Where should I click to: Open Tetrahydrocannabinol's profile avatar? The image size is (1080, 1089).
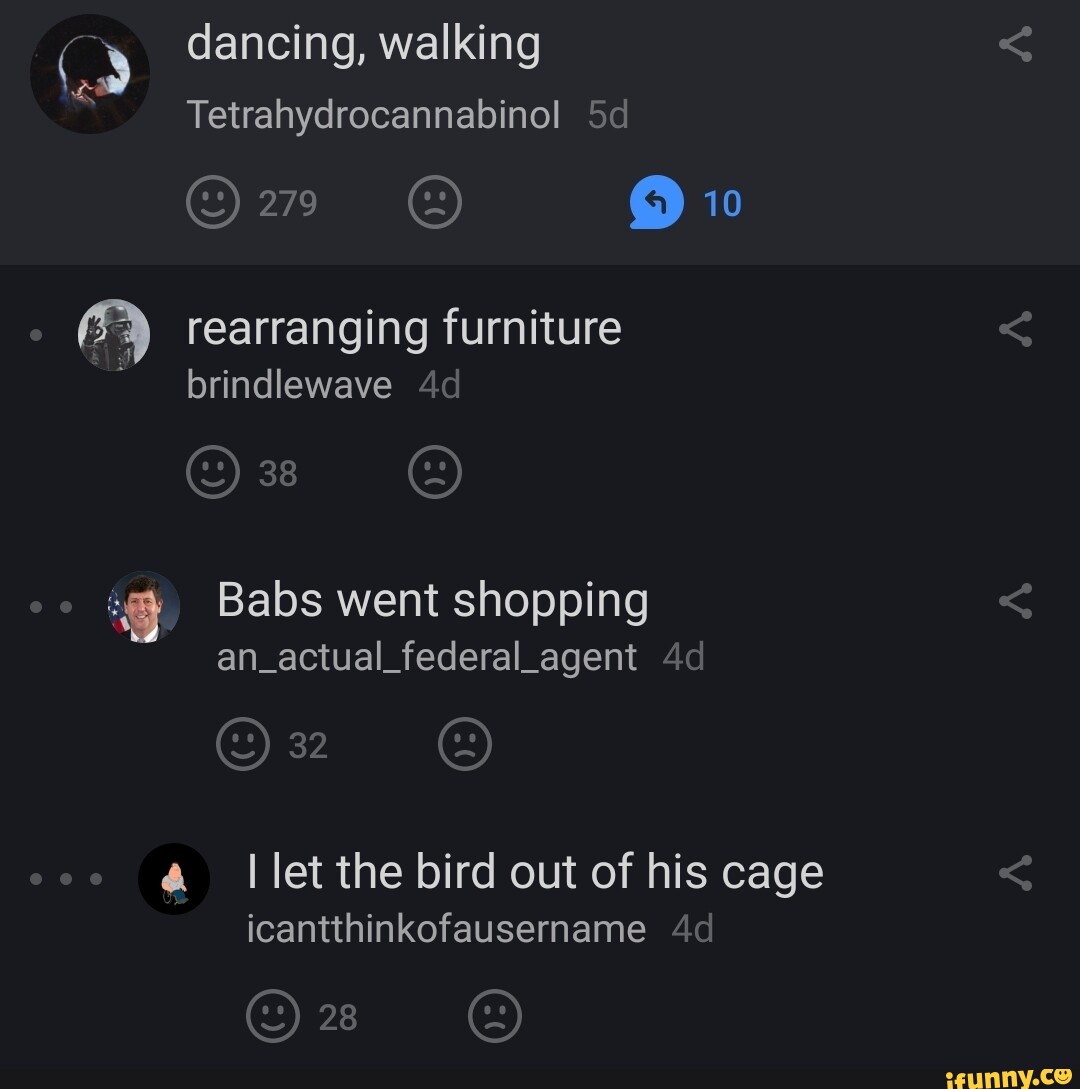(89, 72)
